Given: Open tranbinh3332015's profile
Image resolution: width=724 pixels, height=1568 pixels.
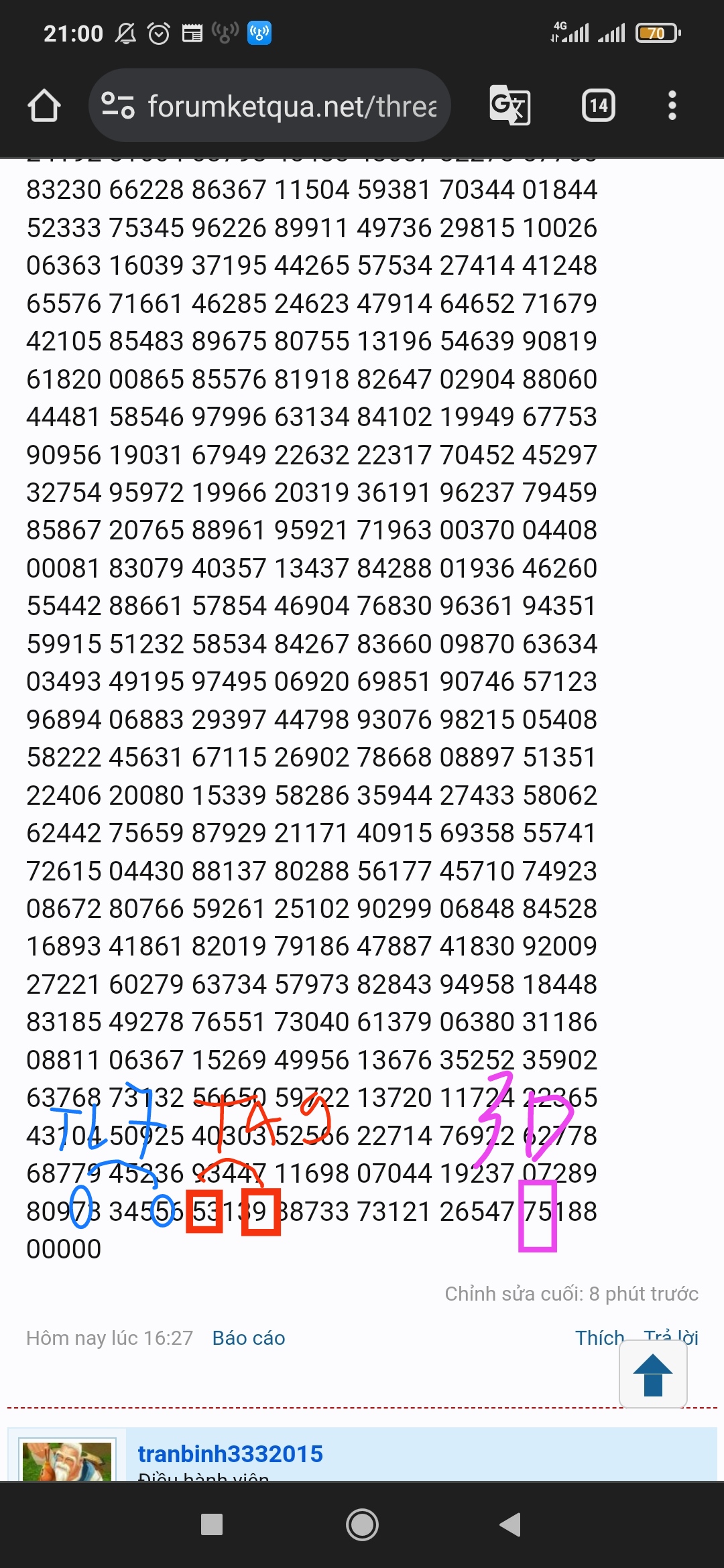Looking at the screenshot, I should 230,1453.
